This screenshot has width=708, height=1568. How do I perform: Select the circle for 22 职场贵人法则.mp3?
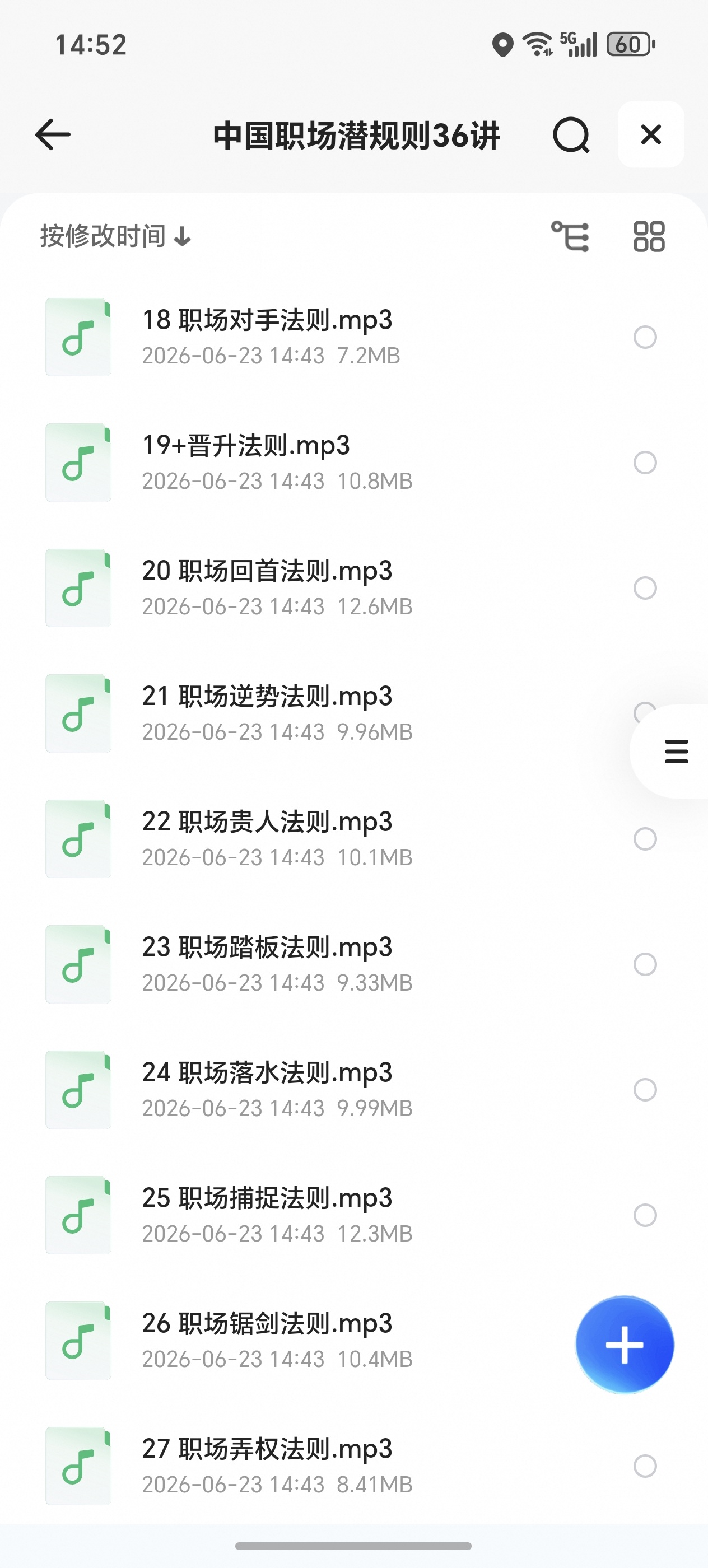click(x=645, y=839)
